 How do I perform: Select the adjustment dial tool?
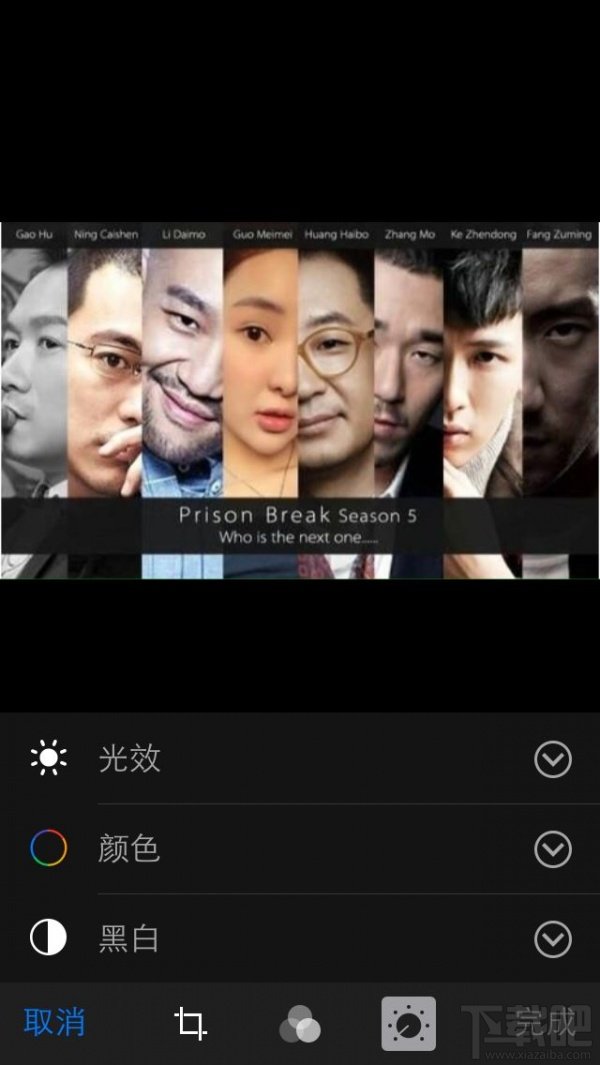408,1024
